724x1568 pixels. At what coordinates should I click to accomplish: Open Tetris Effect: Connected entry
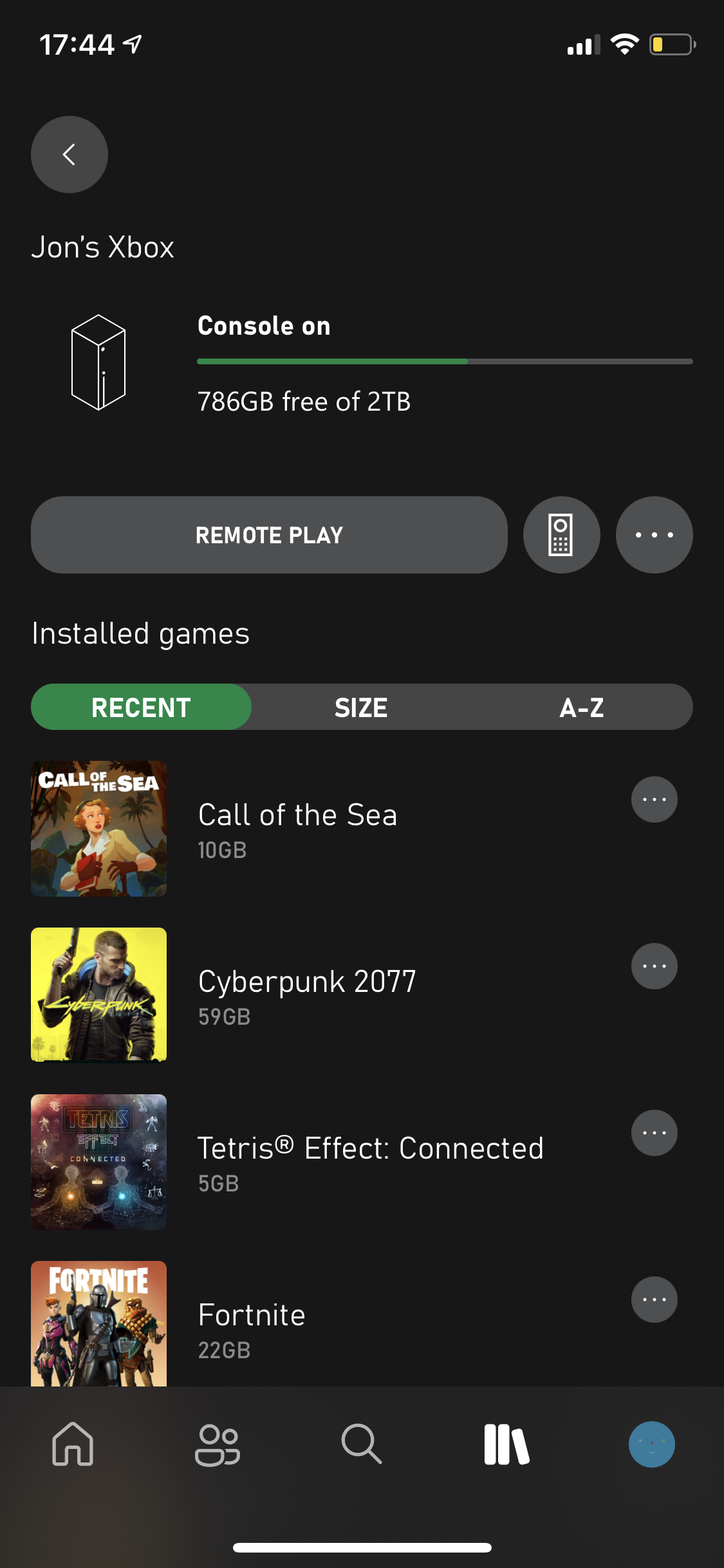pyautogui.click(x=370, y=1149)
